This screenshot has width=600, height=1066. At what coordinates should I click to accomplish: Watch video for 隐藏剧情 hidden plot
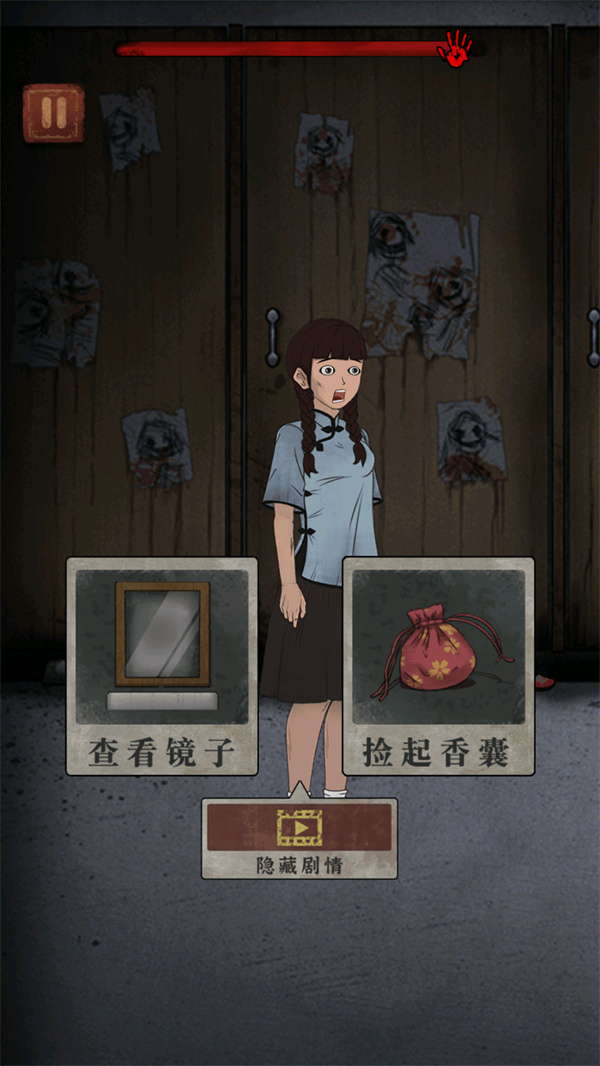click(299, 838)
